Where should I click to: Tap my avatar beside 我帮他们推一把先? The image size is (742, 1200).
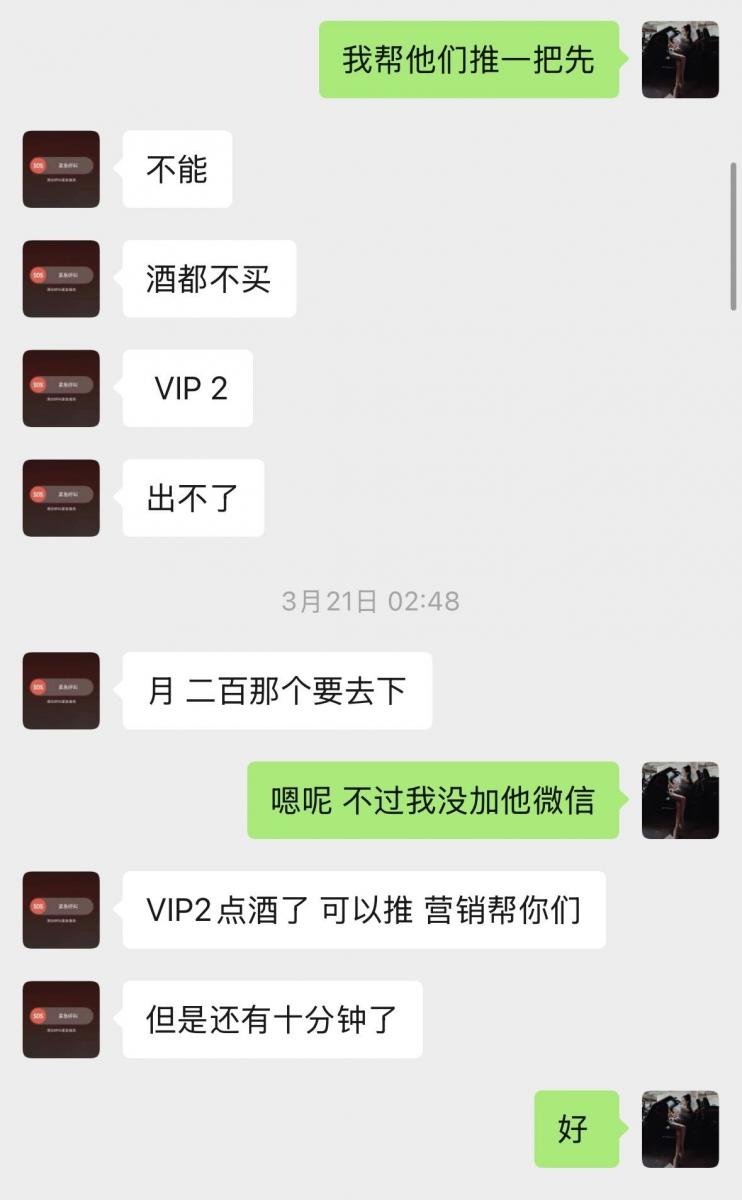tap(680, 60)
